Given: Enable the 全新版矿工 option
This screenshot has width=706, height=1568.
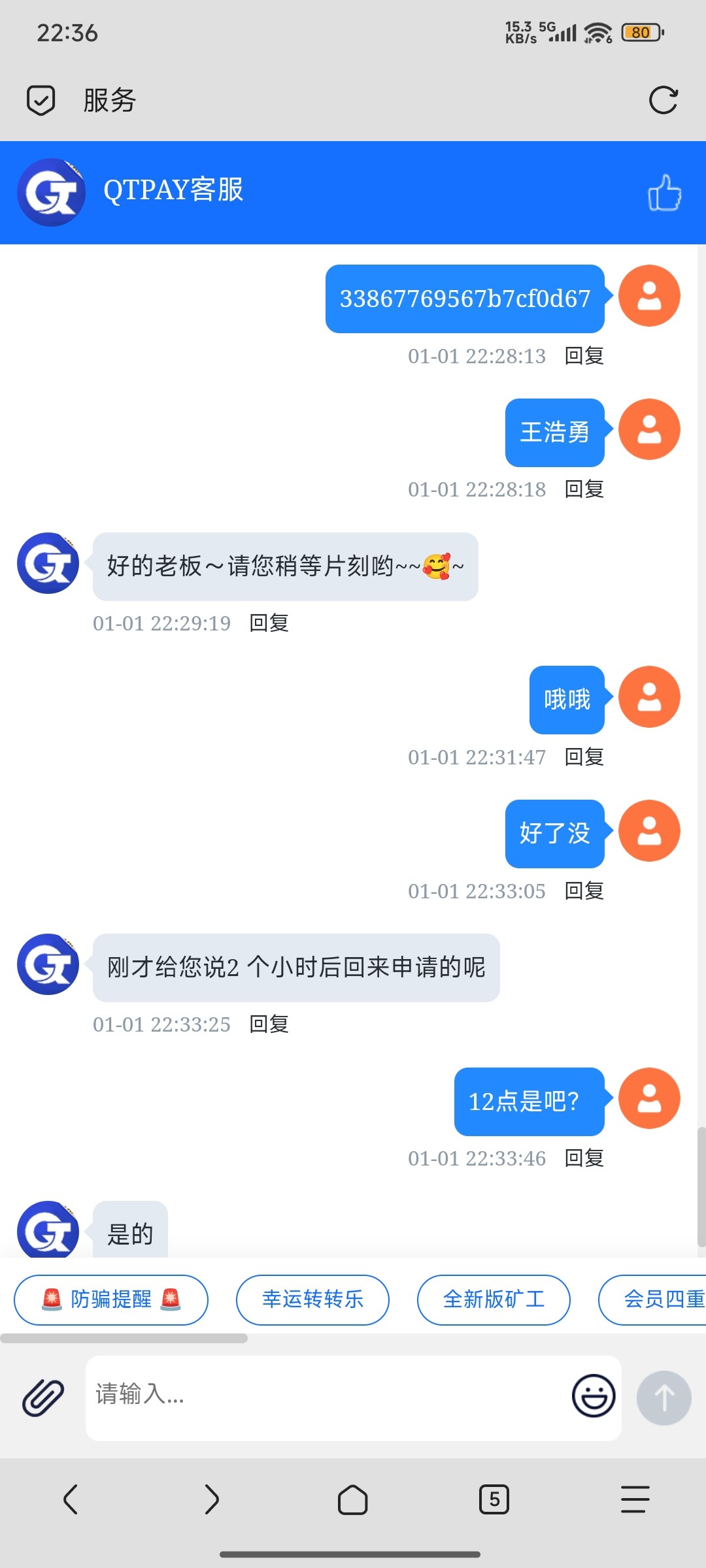Looking at the screenshot, I should 494,1299.
